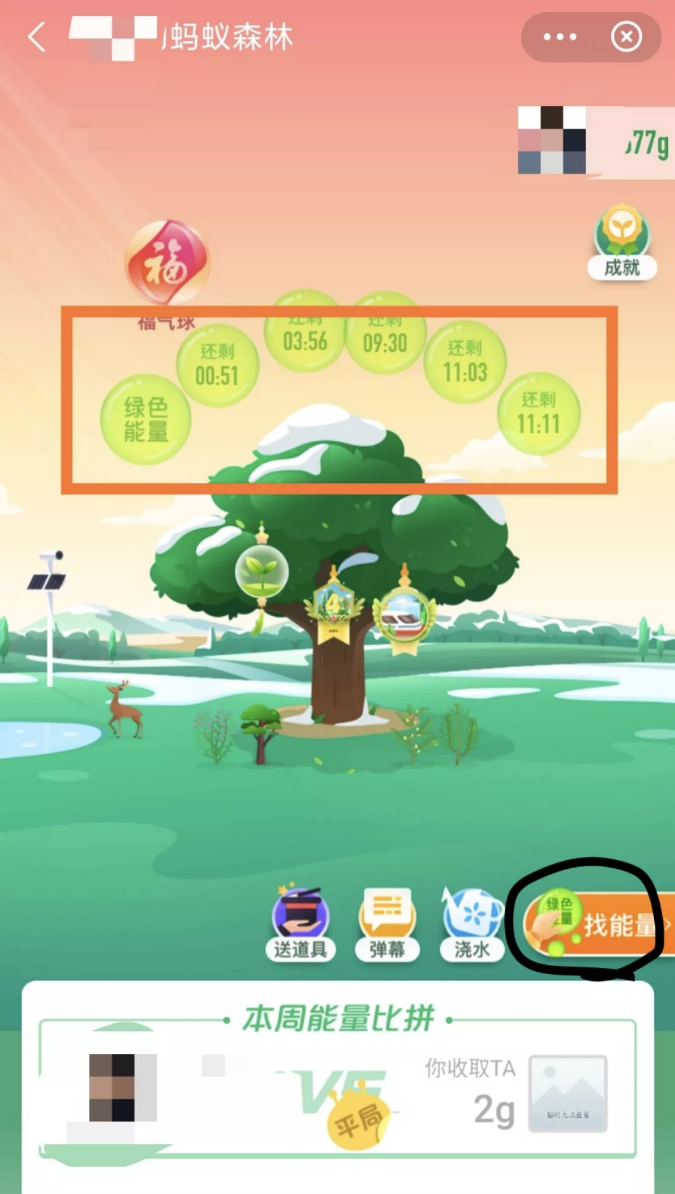Screen dimensions: 675x1194
Task: Collect the 绿色能量 bubble
Action: tap(146, 419)
